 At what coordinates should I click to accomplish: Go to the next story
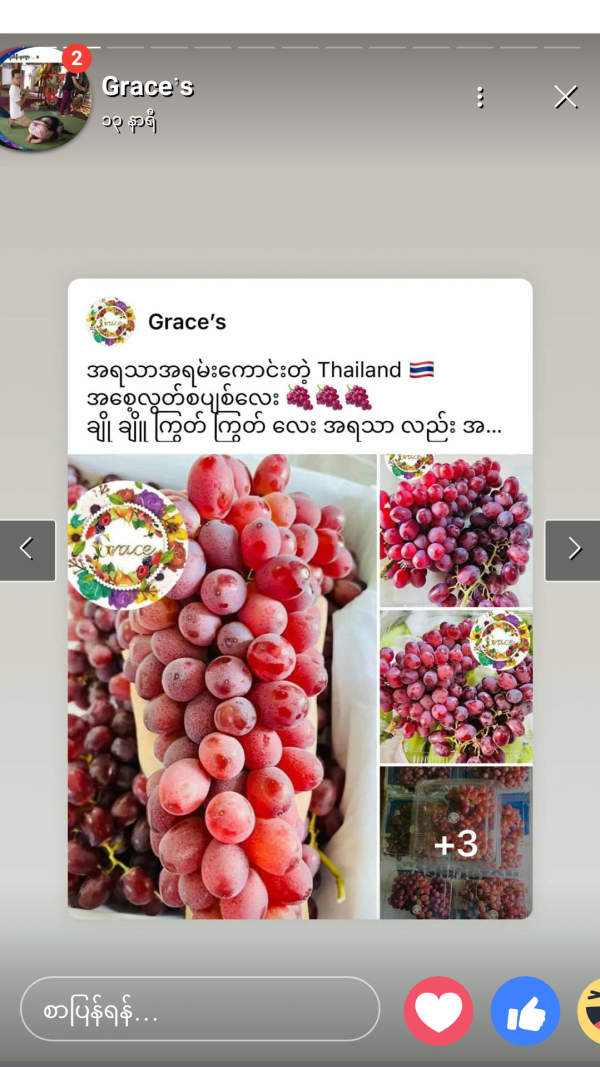(x=572, y=549)
